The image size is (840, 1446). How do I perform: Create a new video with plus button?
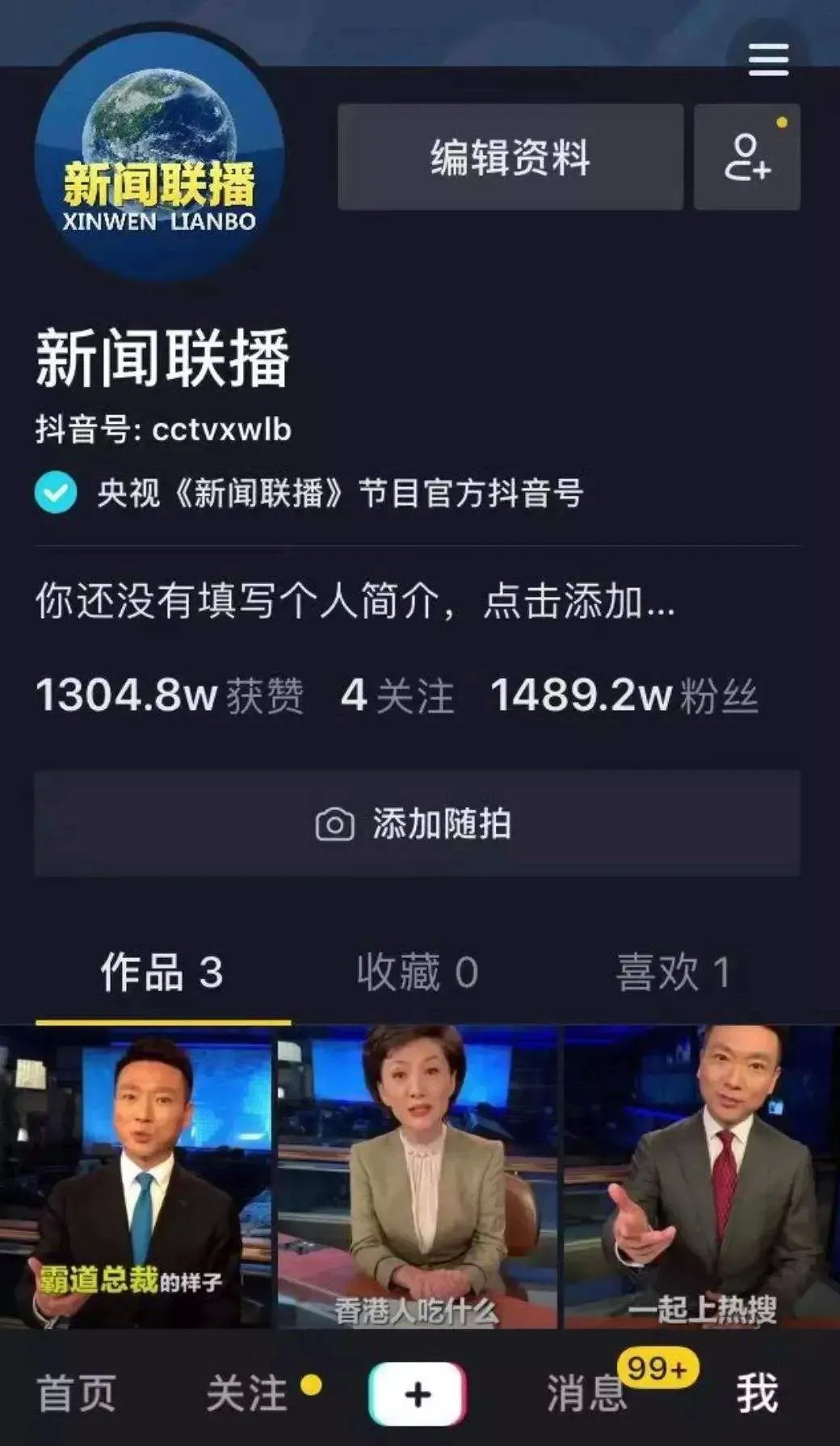[417, 1393]
